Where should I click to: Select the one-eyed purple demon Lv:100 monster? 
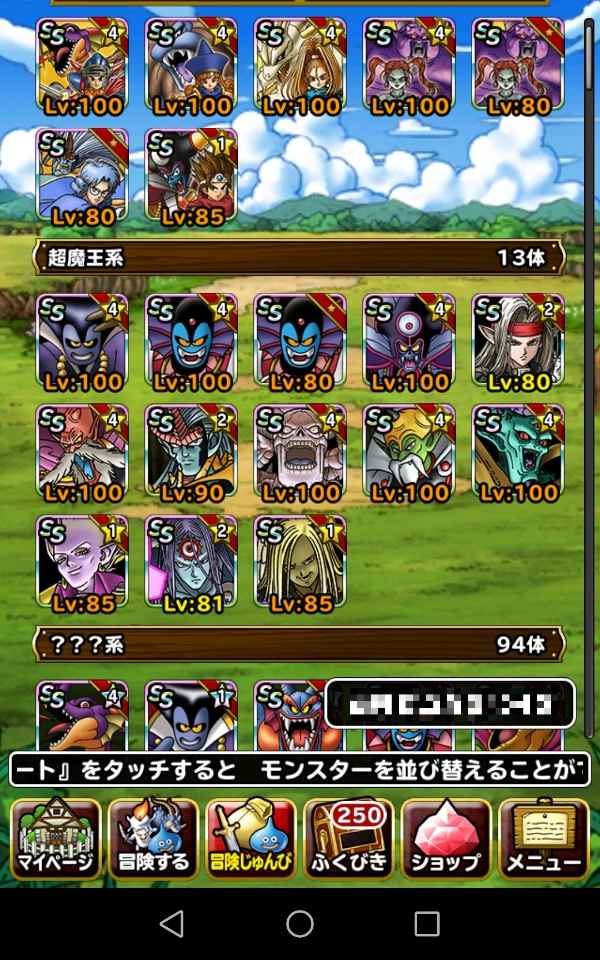409,340
